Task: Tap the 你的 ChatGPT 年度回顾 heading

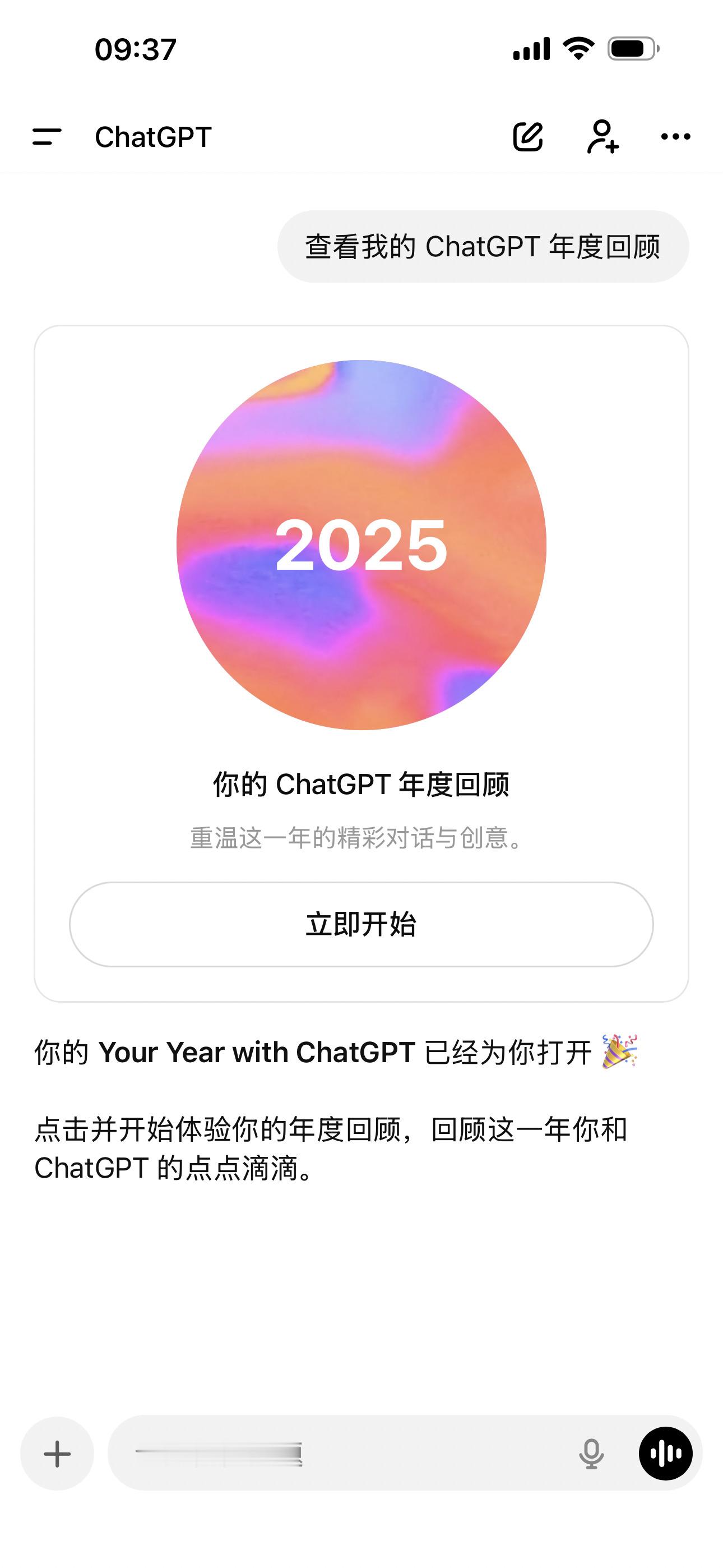Action: point(361,785)
